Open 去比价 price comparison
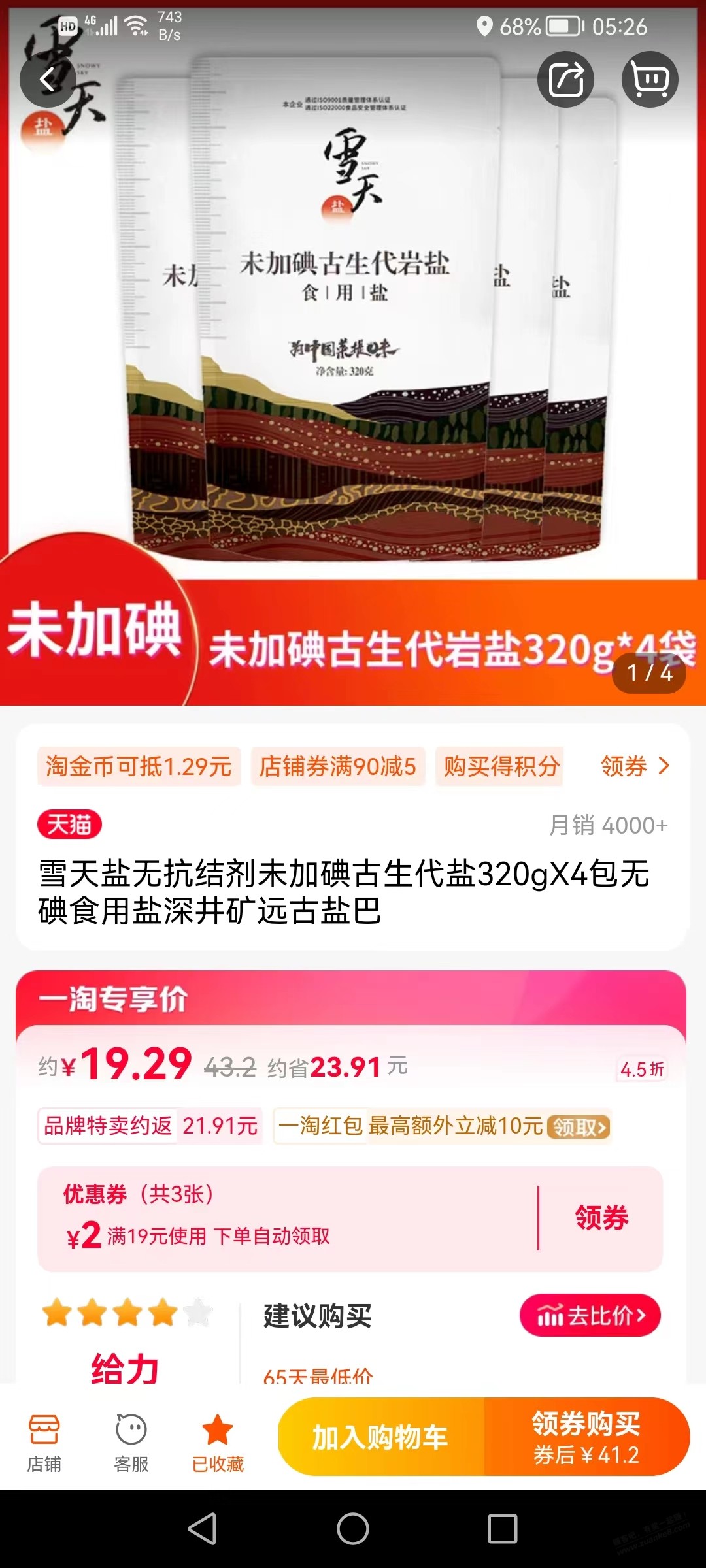The width and height of the screenshot is (706, 1568). click(590, 1315)
